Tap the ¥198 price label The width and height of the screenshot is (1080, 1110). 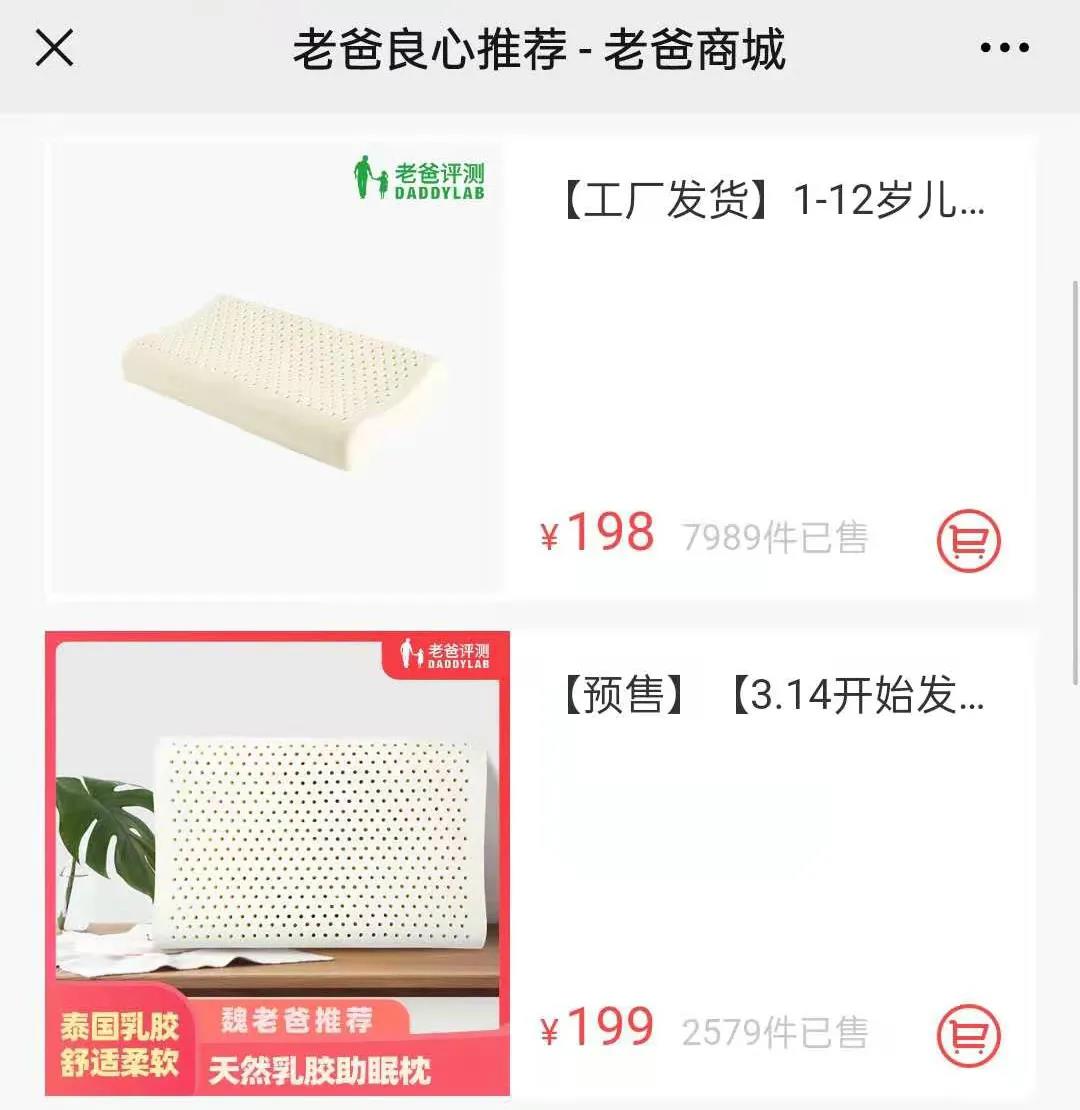tap(595, 531)
